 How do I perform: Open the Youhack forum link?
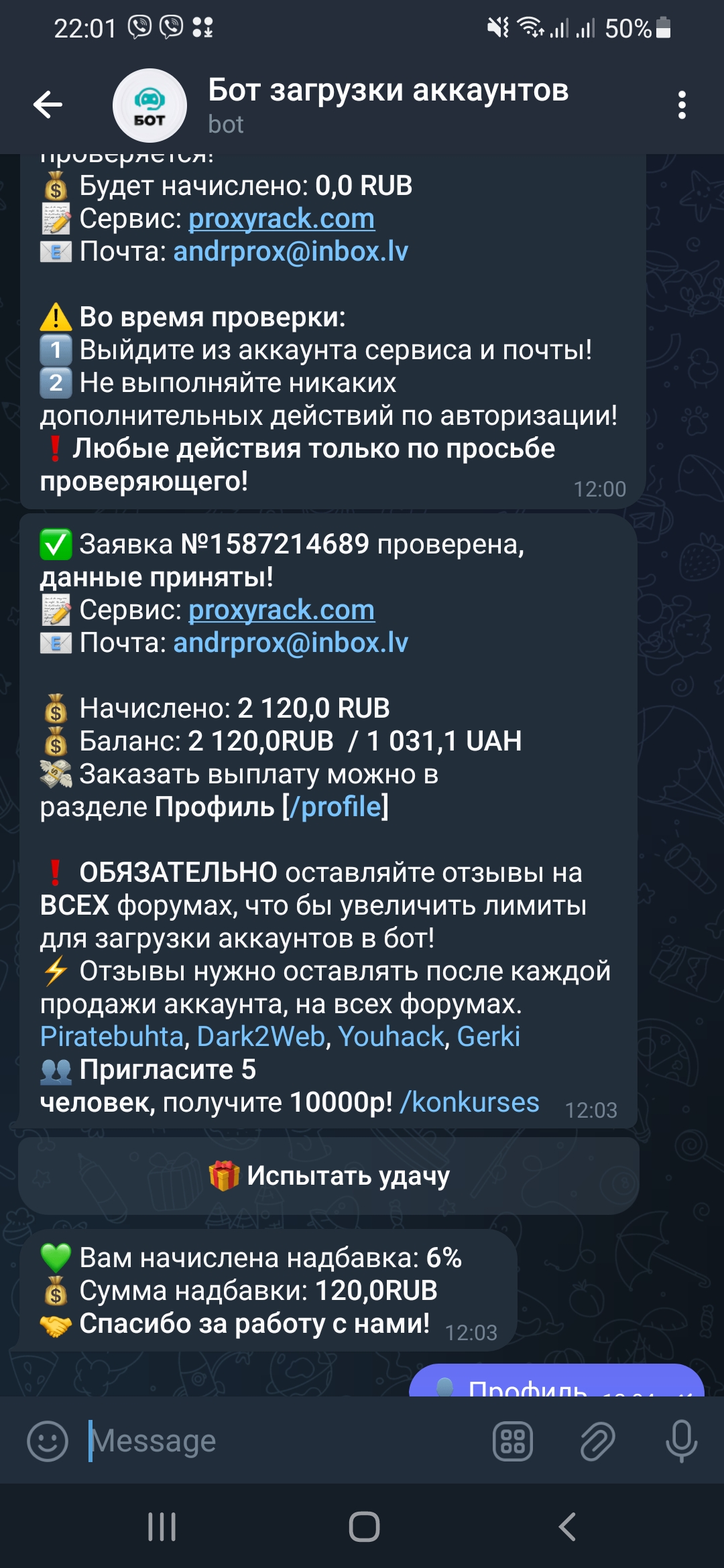(x=391, y=1037)
